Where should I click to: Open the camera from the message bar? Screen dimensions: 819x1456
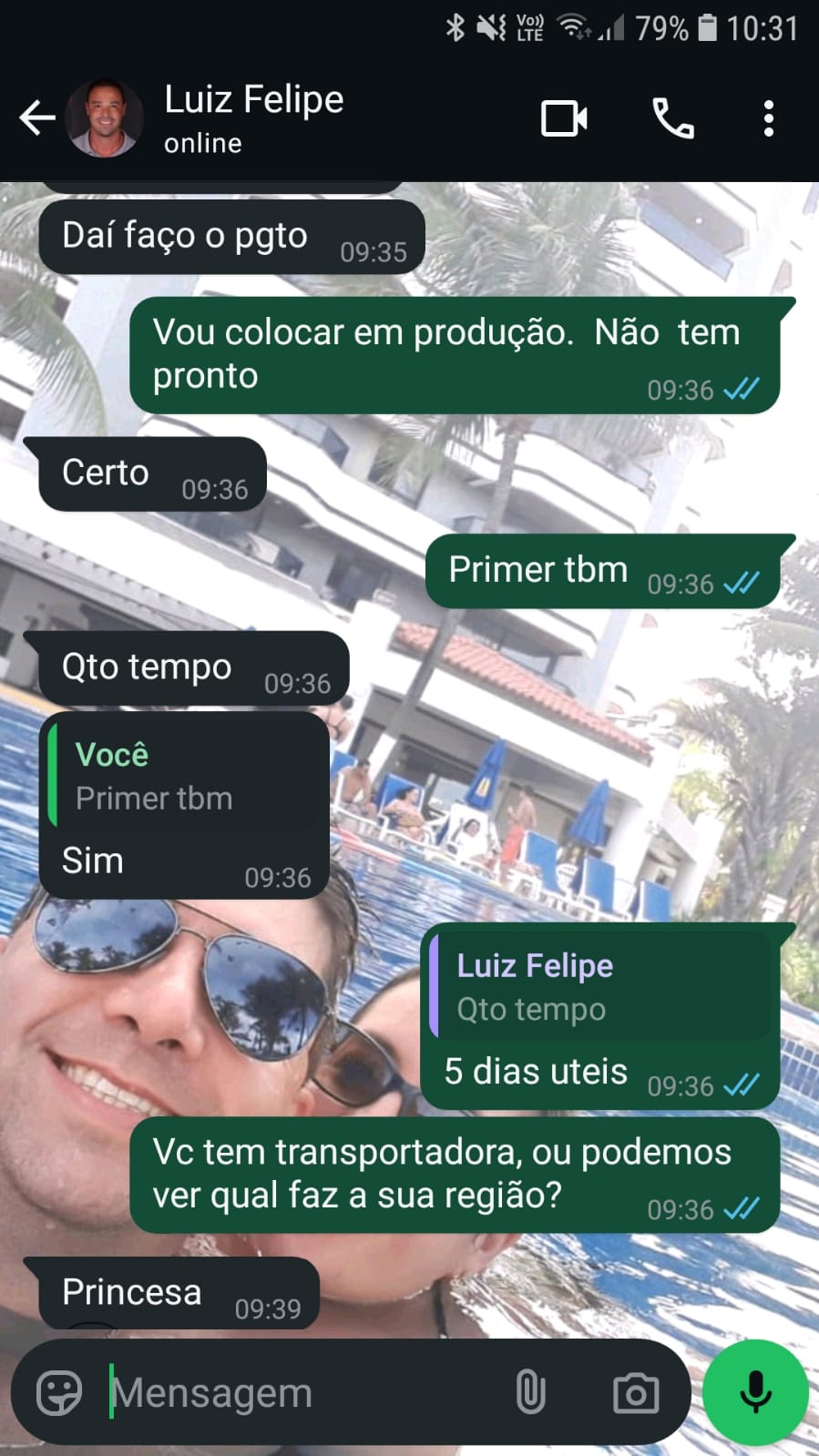click(x=635, y=1392)
